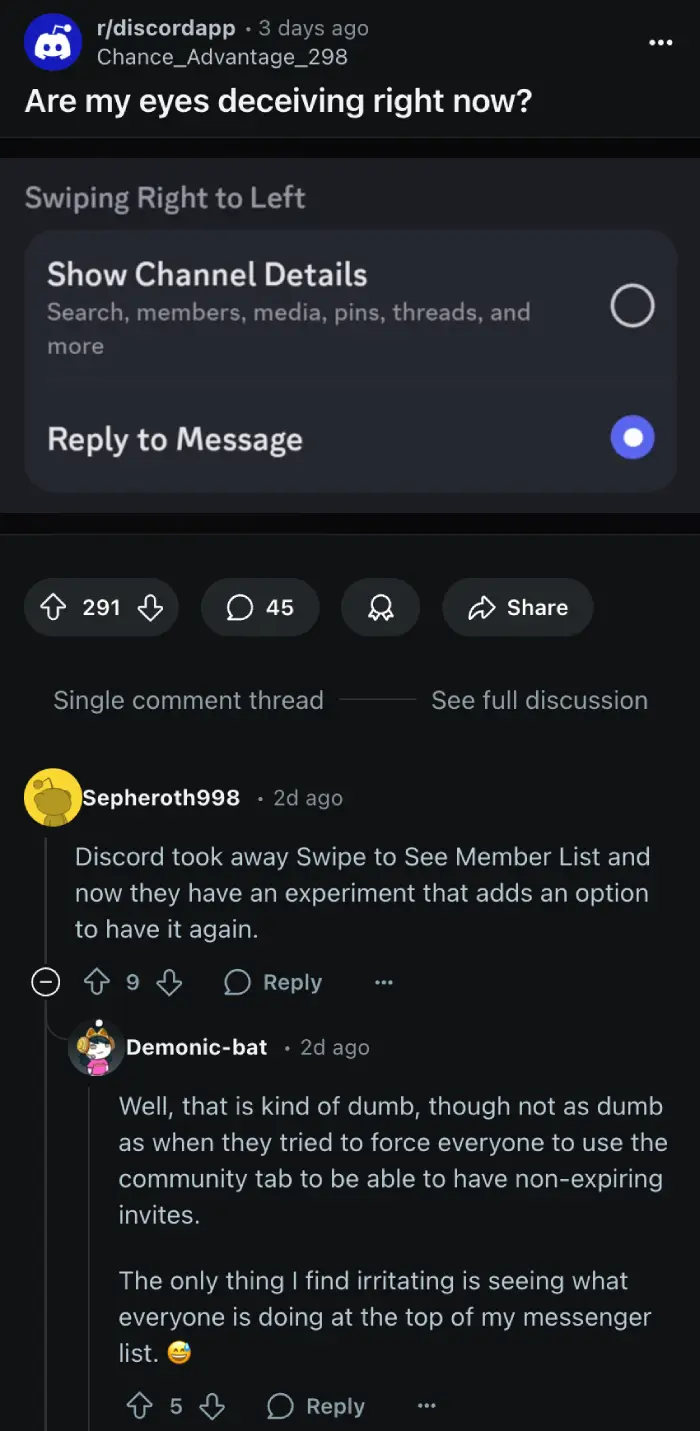
Task: Collapse Sepheroth998's comment thread
Action: (x=45, y=983)
